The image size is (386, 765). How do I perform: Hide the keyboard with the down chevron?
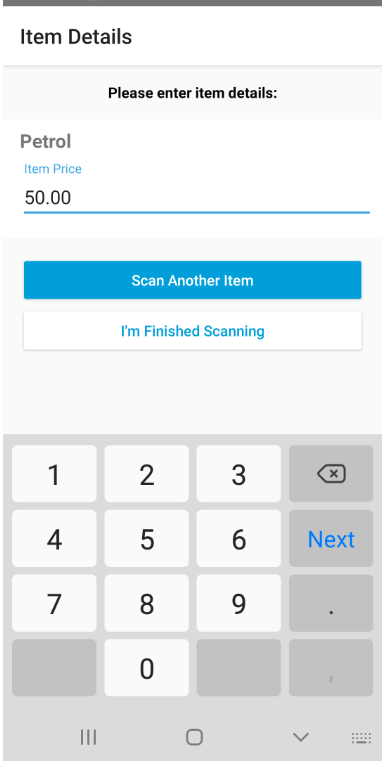301,737
